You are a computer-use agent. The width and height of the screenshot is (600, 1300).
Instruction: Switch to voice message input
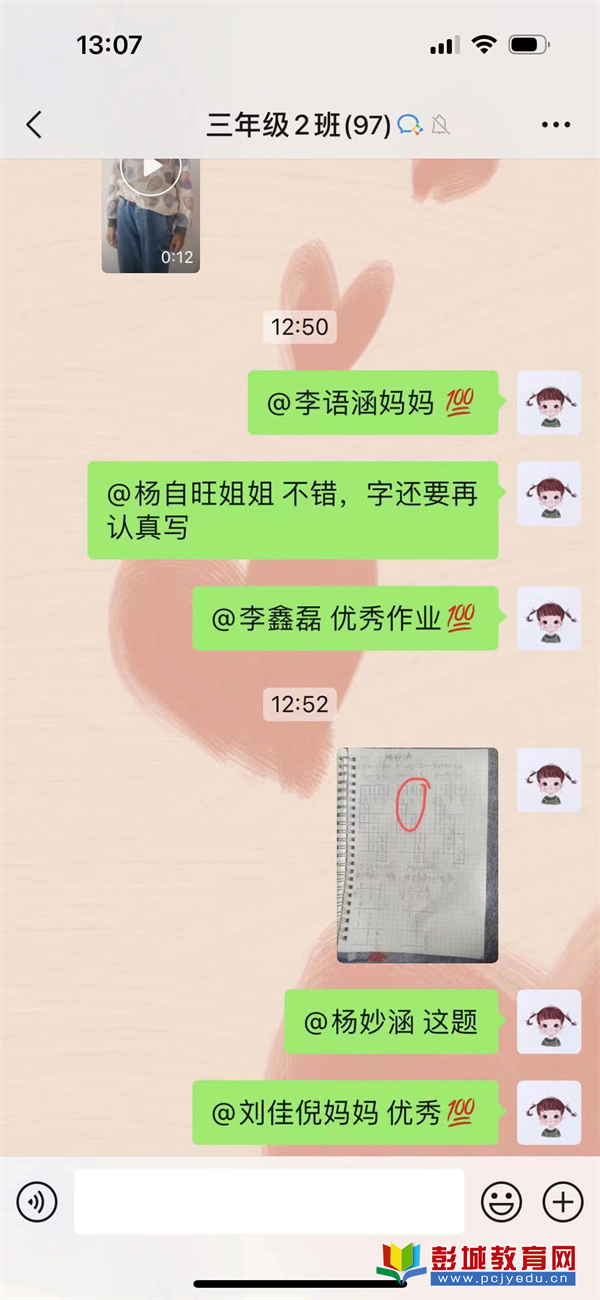(x=37, y=1201)
